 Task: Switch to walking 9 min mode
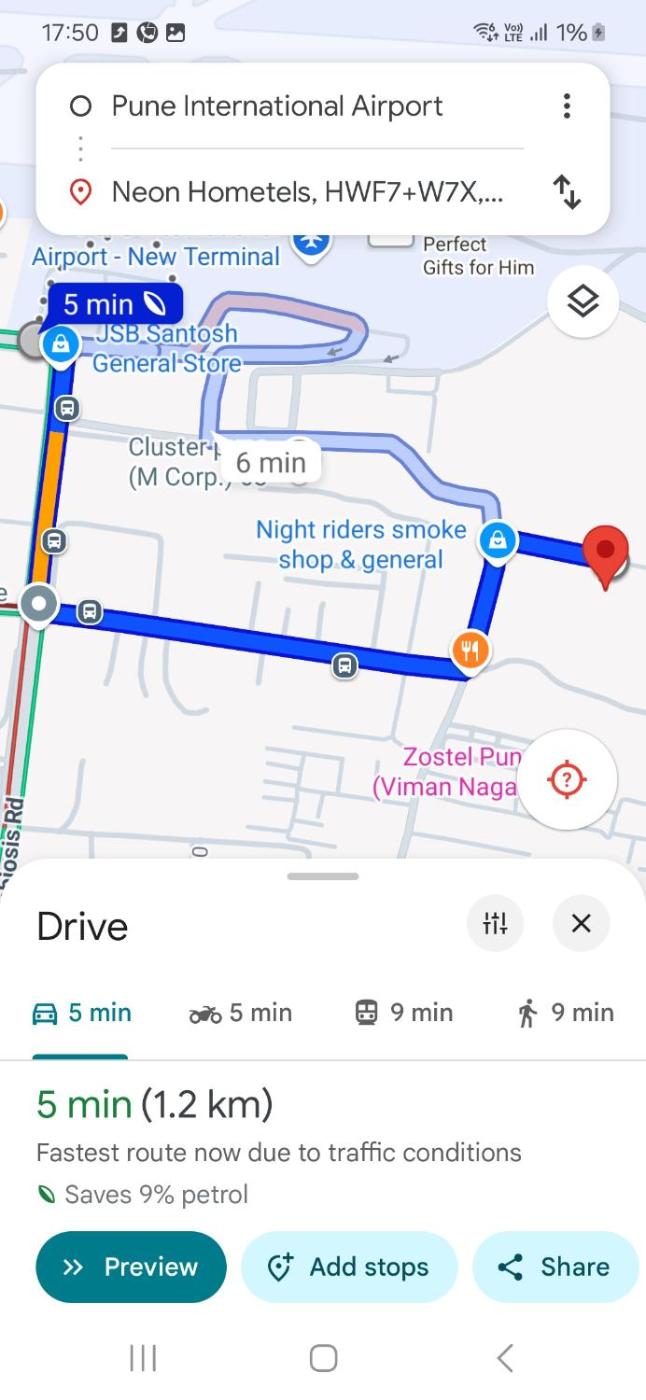[565, 1013]
